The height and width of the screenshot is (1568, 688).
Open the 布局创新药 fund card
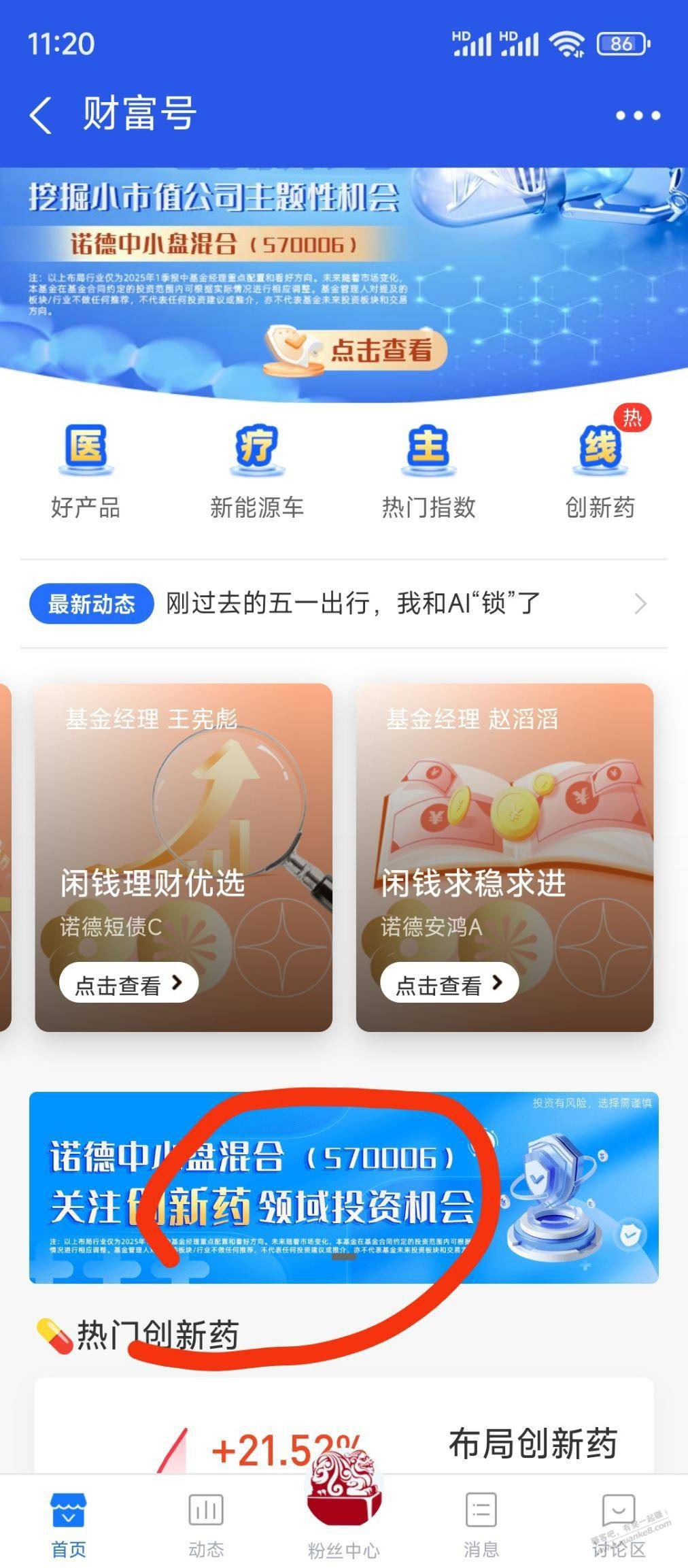point(344,1427)
